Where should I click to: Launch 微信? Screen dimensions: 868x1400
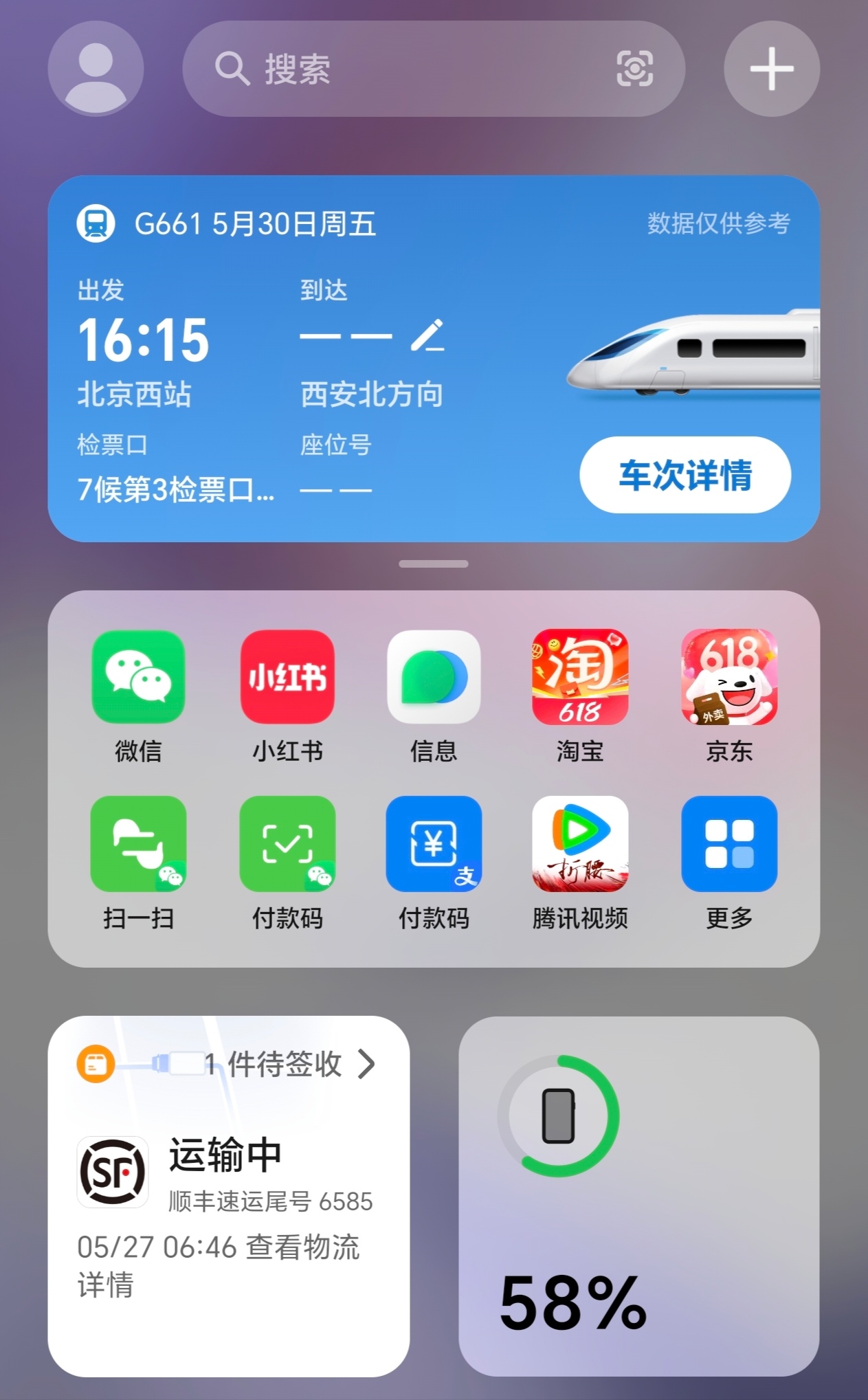click(x=138, y=677)
